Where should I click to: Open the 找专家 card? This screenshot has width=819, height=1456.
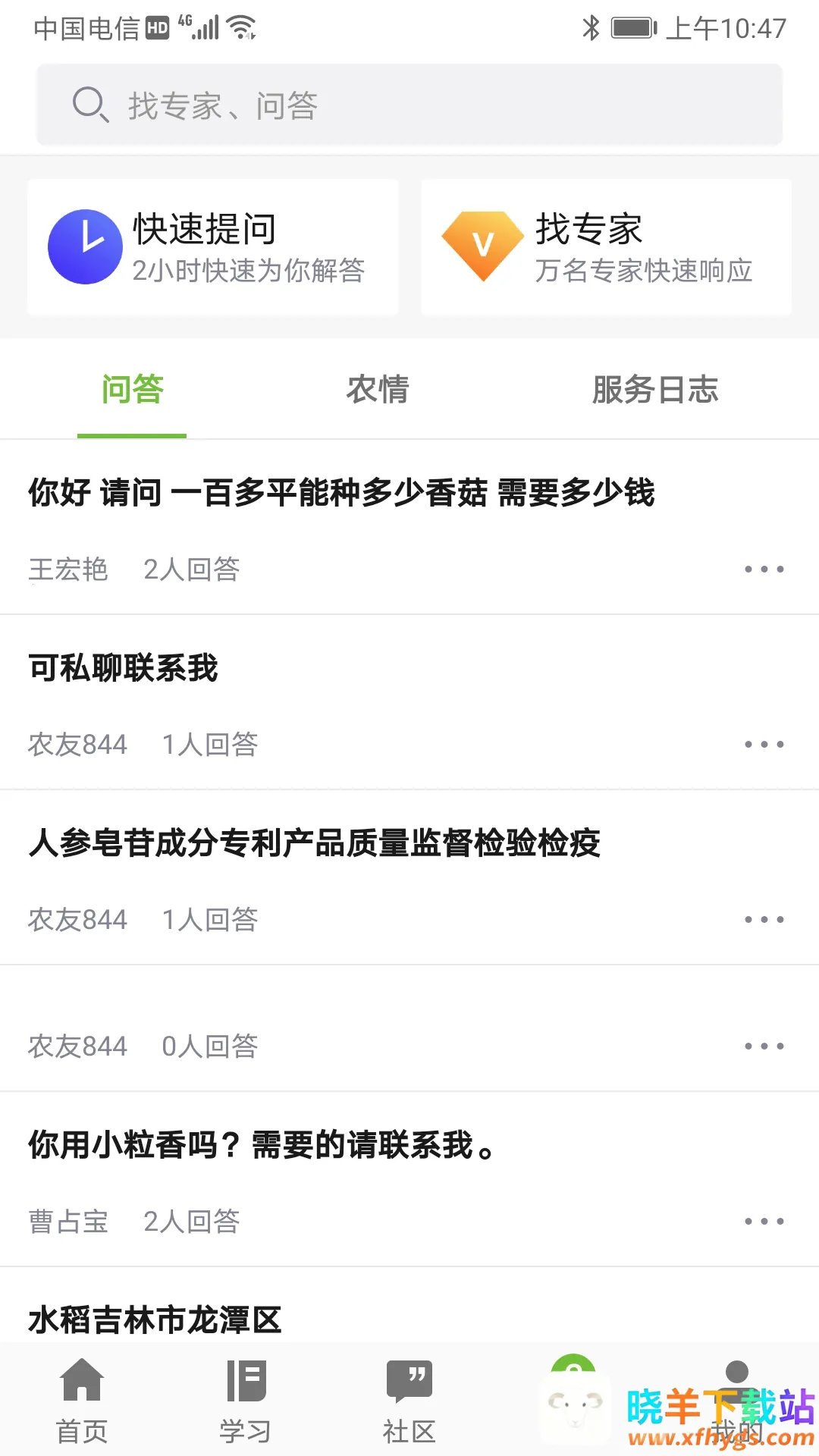[x=606, y=247]
